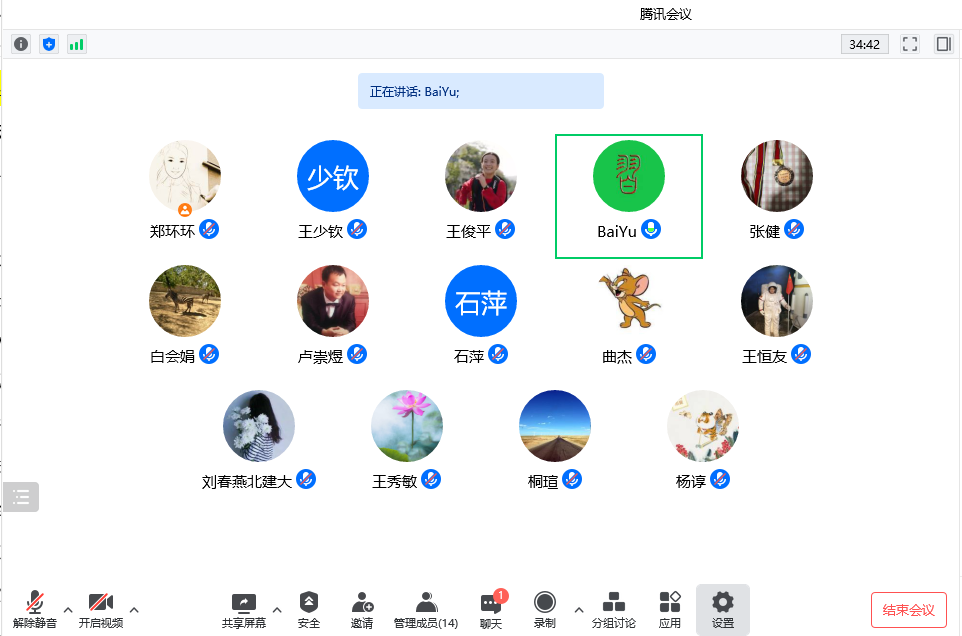962x636 pixels.
Task: Enter fullscreen mode
Action: pyautogui.click(x=910, y=44)
